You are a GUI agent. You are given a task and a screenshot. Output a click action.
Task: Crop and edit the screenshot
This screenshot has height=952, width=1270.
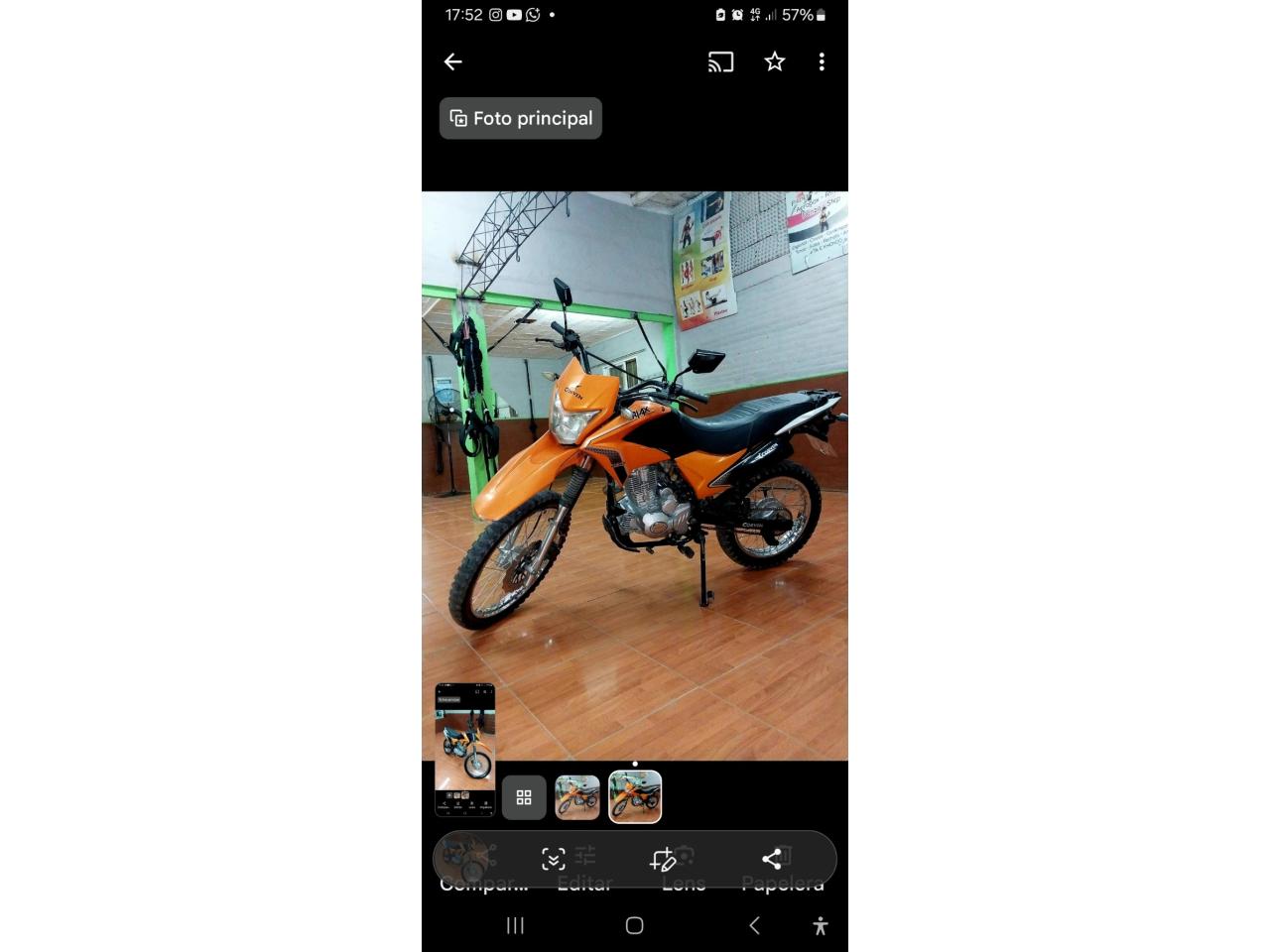(662, 859)
